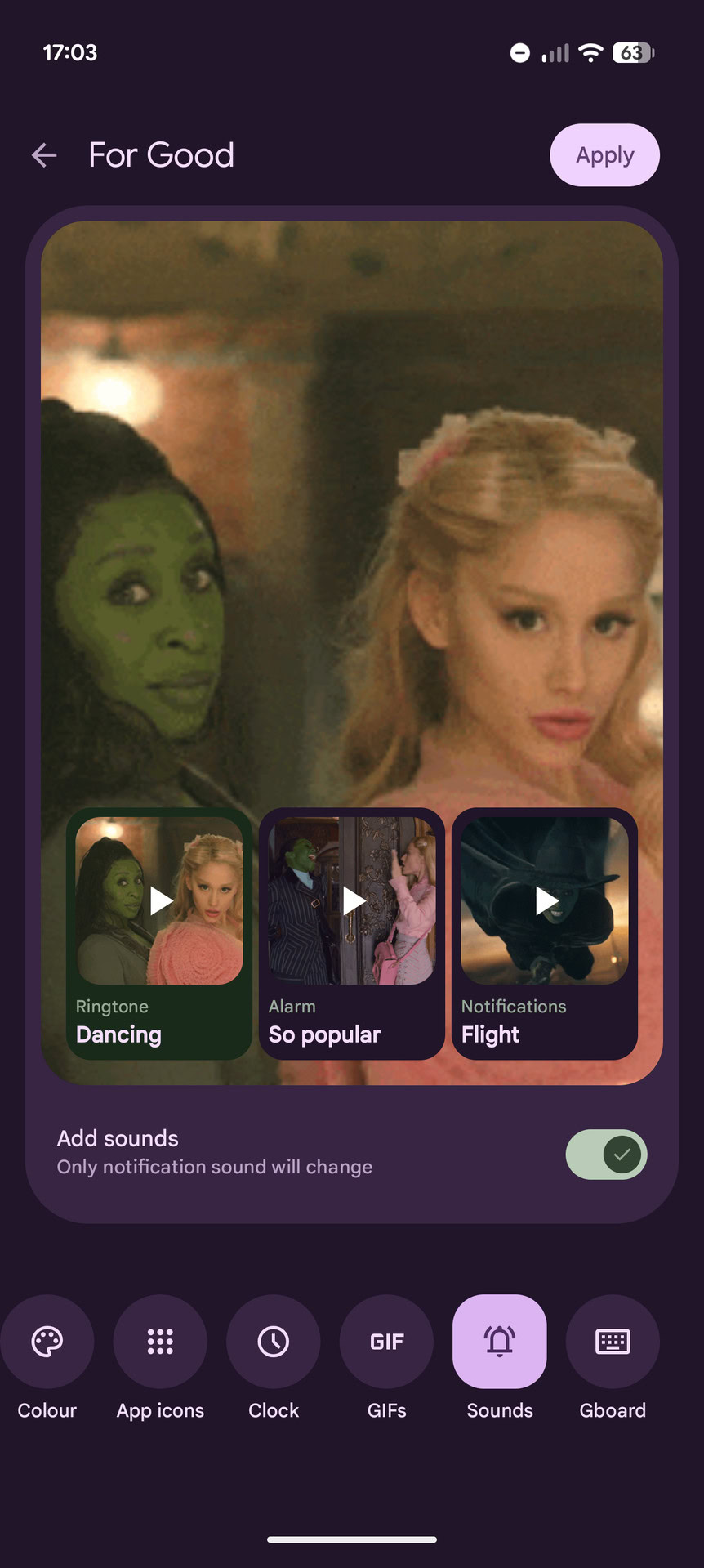This screenshot has height=1568, width=704.
Task: Play the Flight notification sound preview
Action: pyautogui.click(x=546, y=901)
